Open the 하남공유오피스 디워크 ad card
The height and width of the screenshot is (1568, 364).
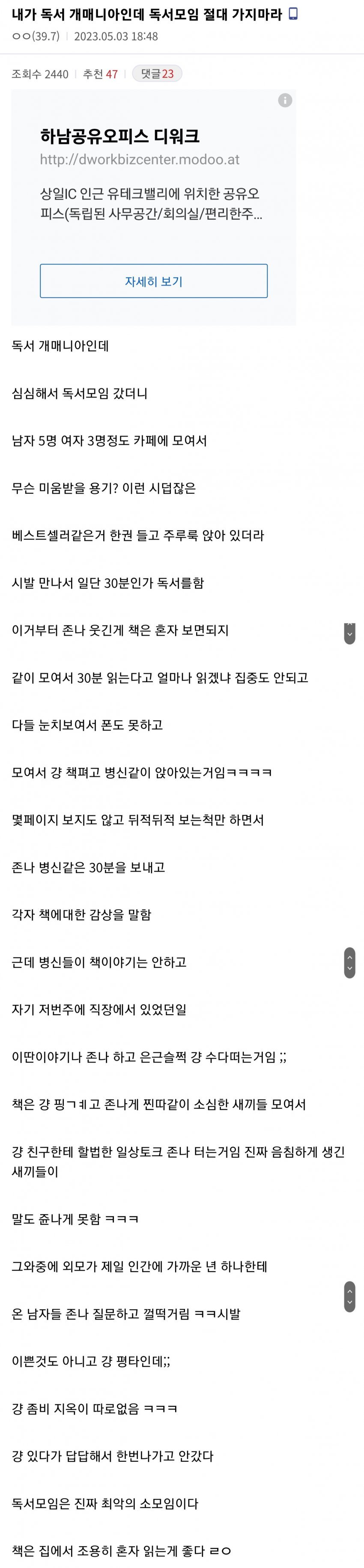click(x=120, y=137)
